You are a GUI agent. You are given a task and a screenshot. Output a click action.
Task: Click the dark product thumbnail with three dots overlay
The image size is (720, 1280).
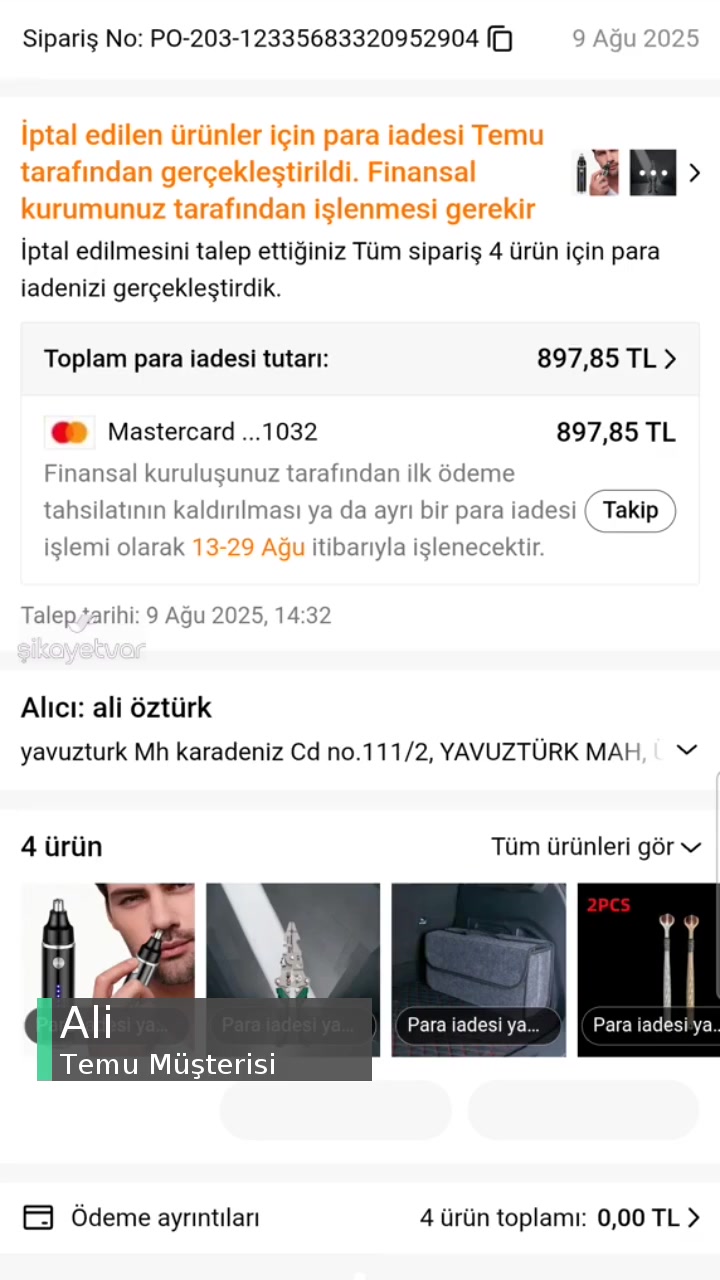point(652,172)
